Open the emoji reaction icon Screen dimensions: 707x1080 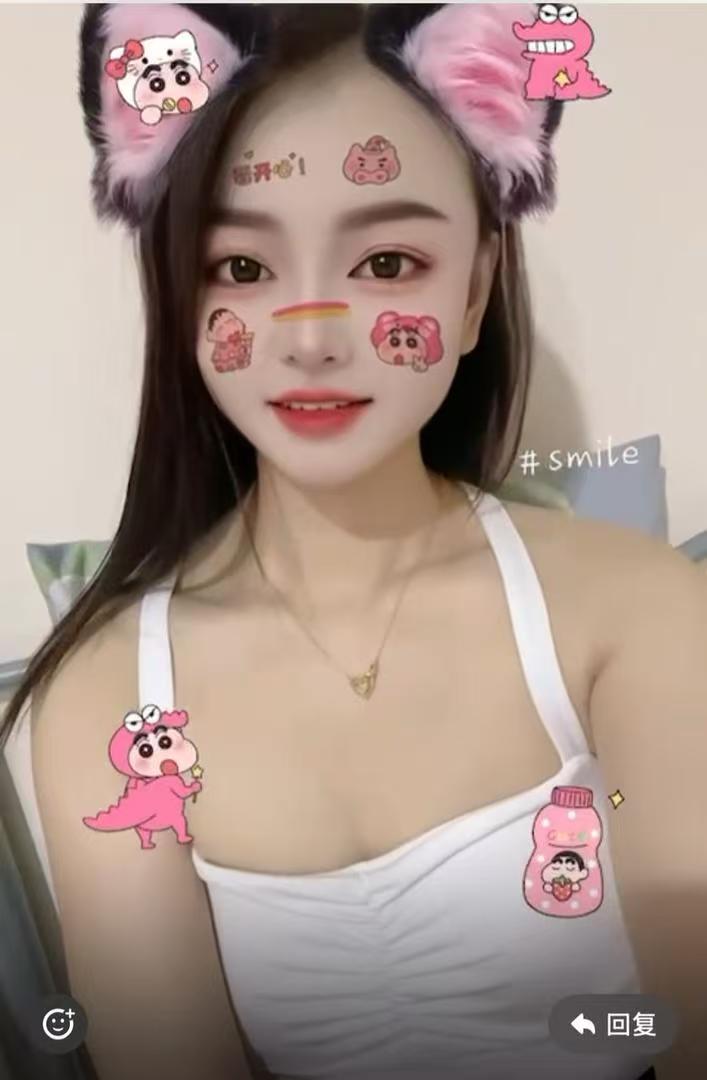[58, 1023]
